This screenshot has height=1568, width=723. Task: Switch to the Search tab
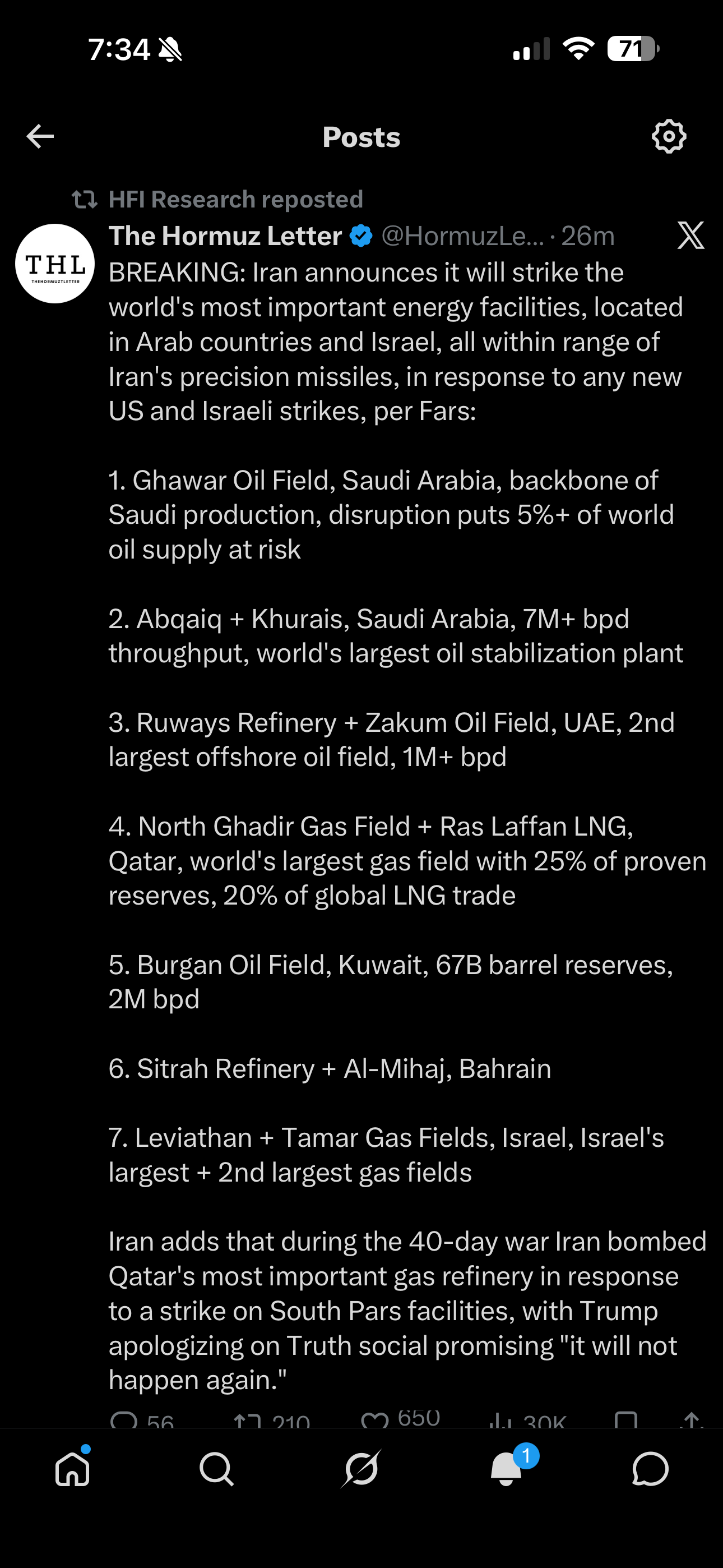[x=217, y=1469]
